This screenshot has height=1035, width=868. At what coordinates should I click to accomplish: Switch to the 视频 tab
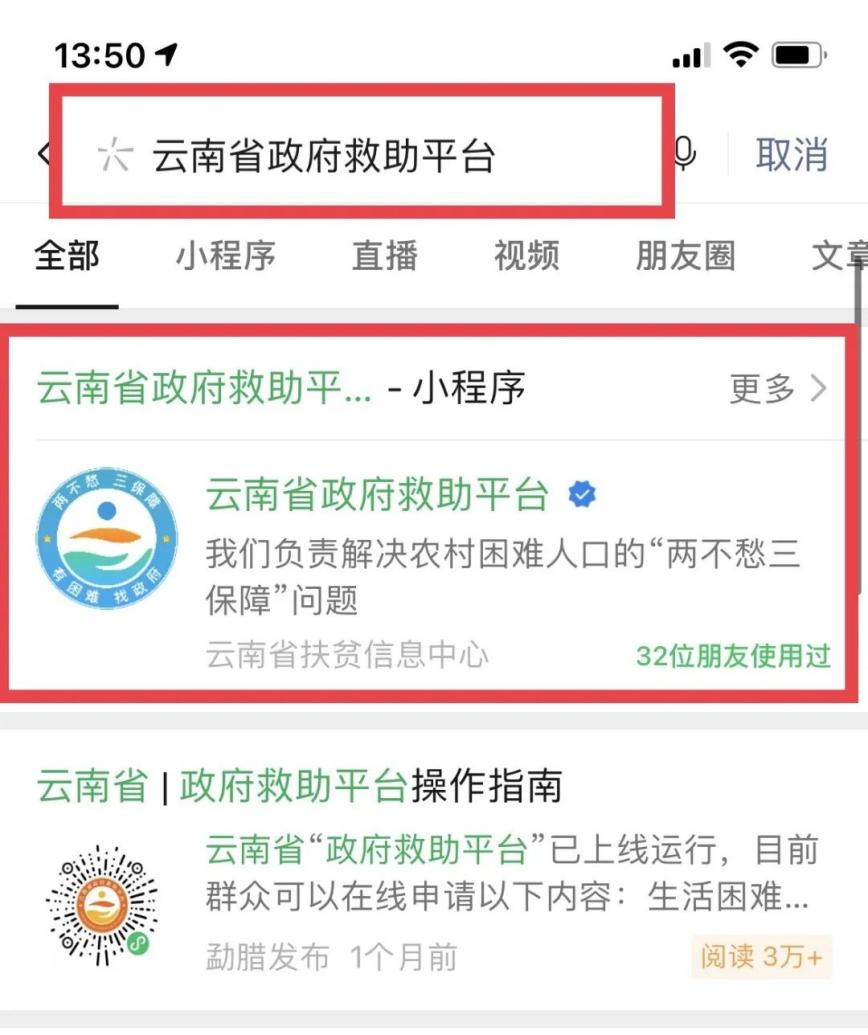pos(527,256)
